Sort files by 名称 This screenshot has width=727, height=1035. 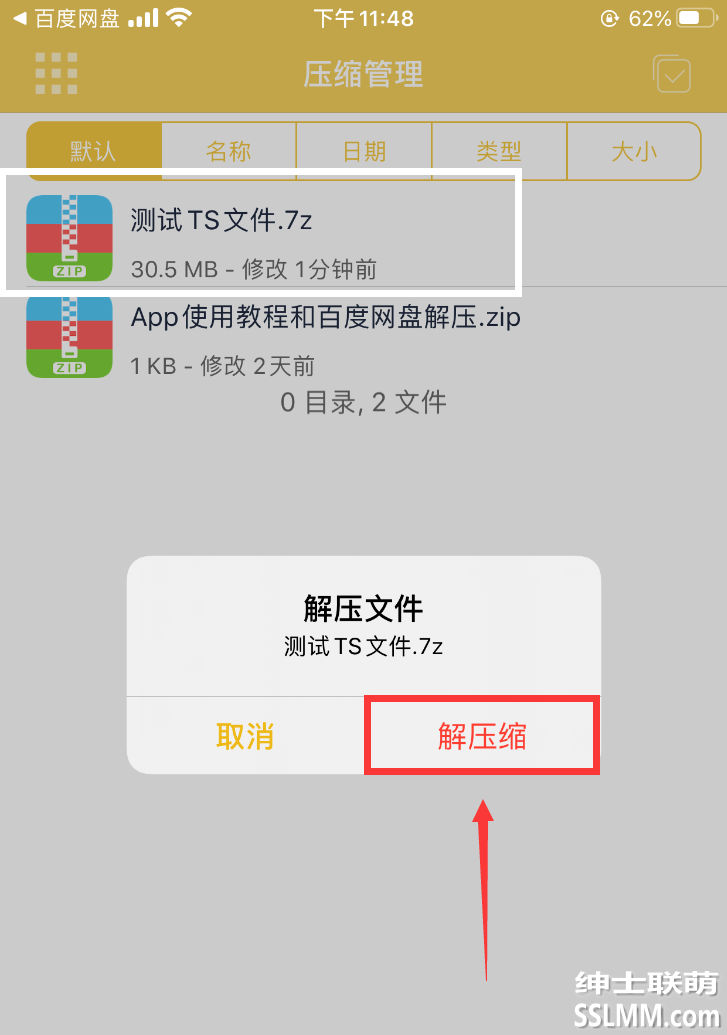(x=229, y=152)
